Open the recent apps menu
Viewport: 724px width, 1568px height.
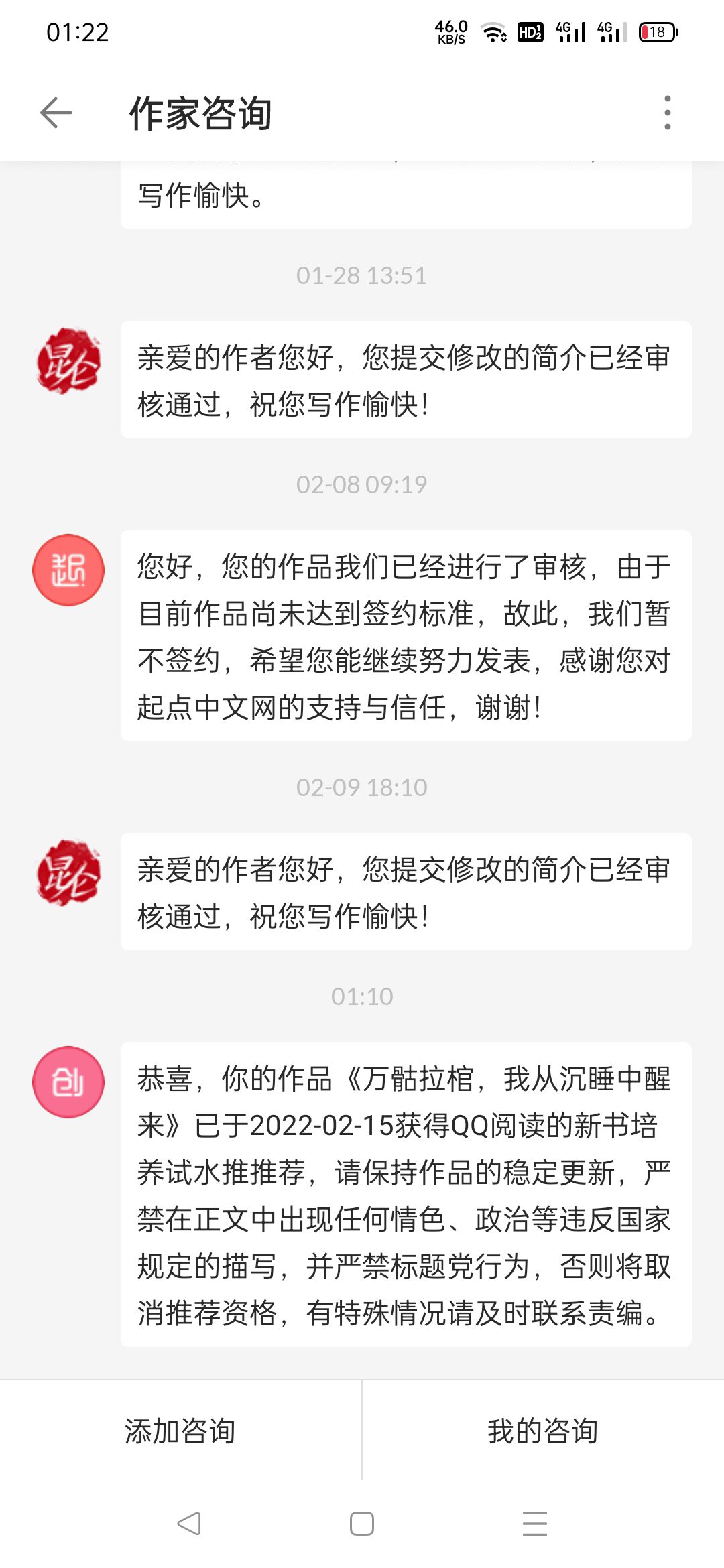pos(535,1524)
